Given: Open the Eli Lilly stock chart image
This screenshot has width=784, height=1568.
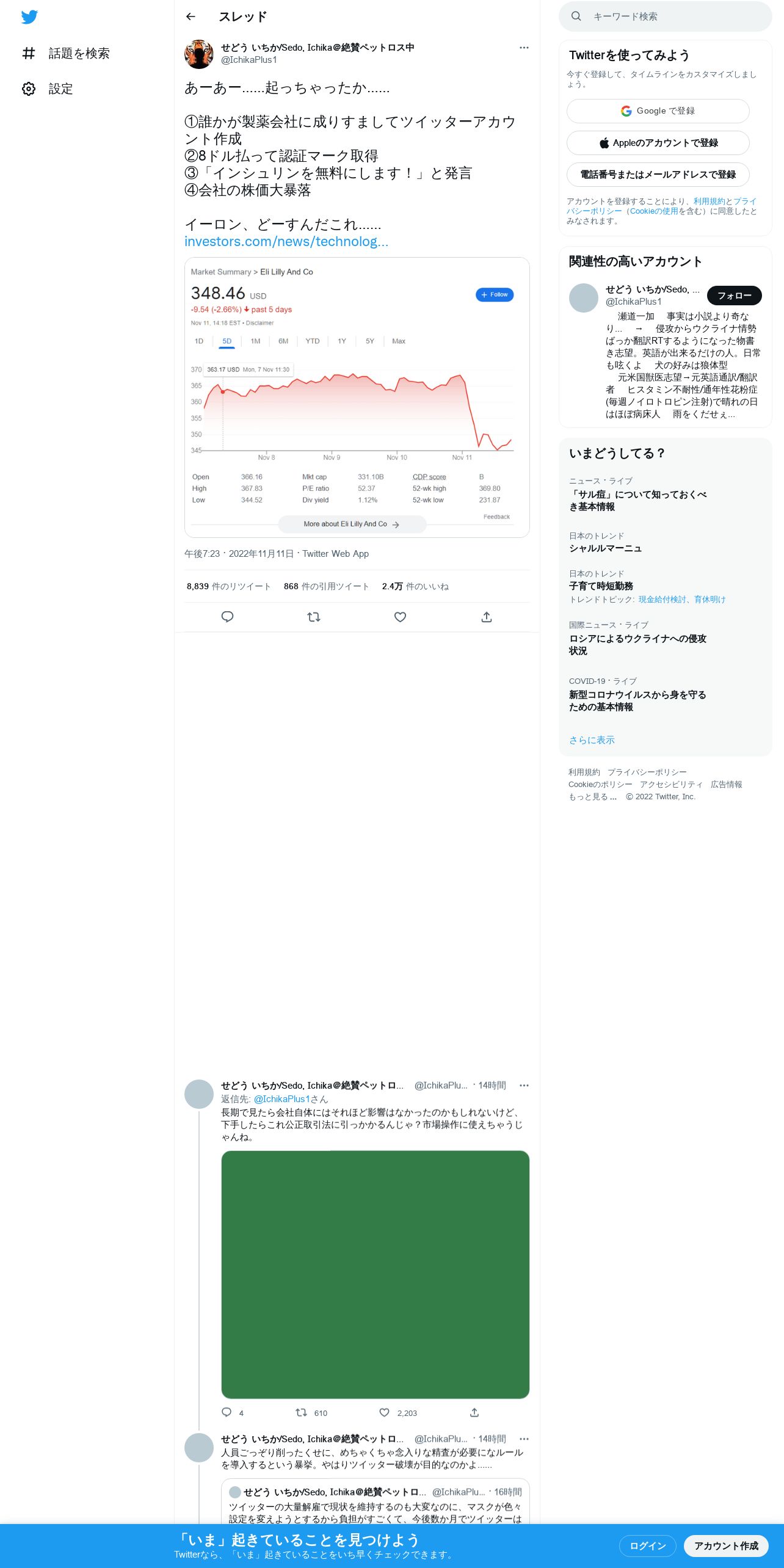Looking at the screenshot, I should click(x=357, y=397).
